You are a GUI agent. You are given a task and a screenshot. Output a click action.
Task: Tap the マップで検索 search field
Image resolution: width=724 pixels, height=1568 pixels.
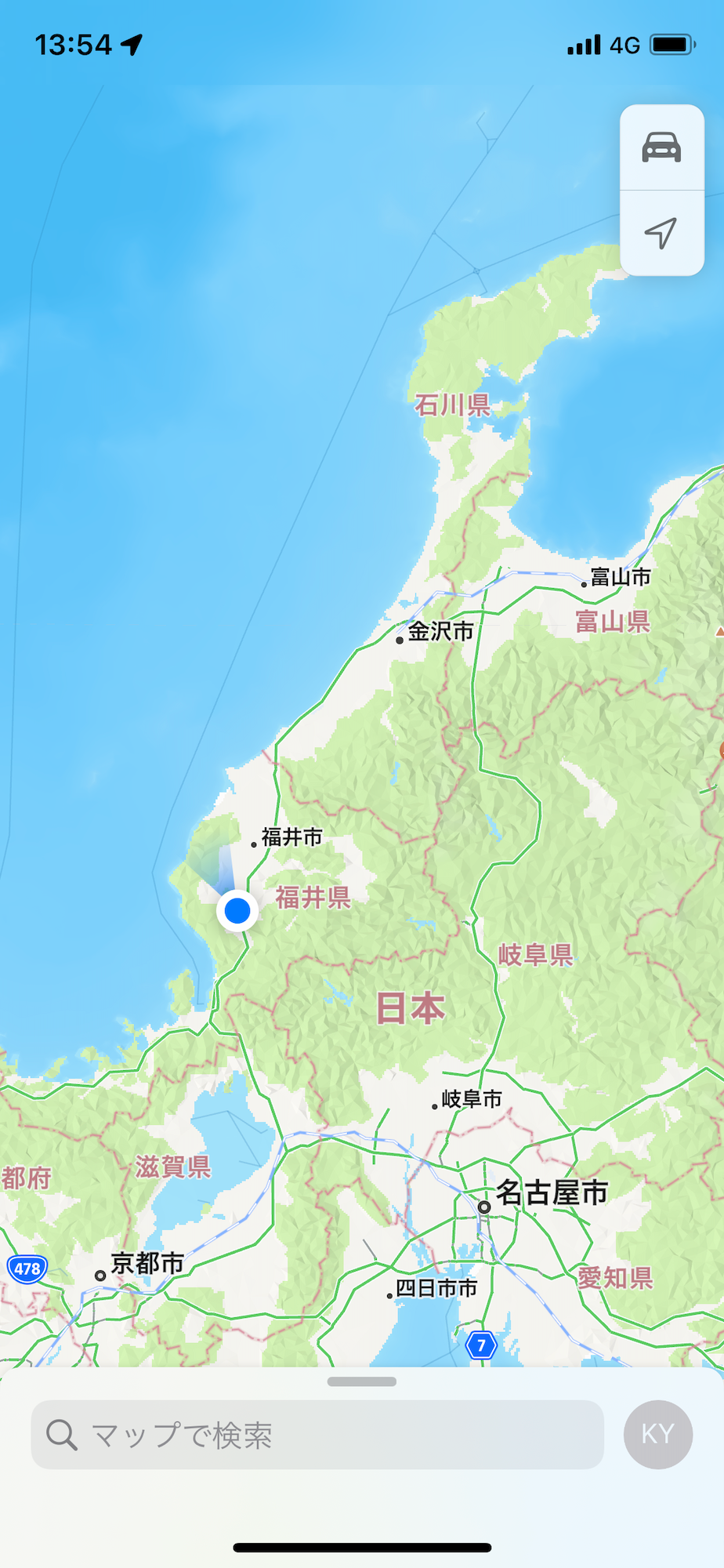[x=317, y=1435]
